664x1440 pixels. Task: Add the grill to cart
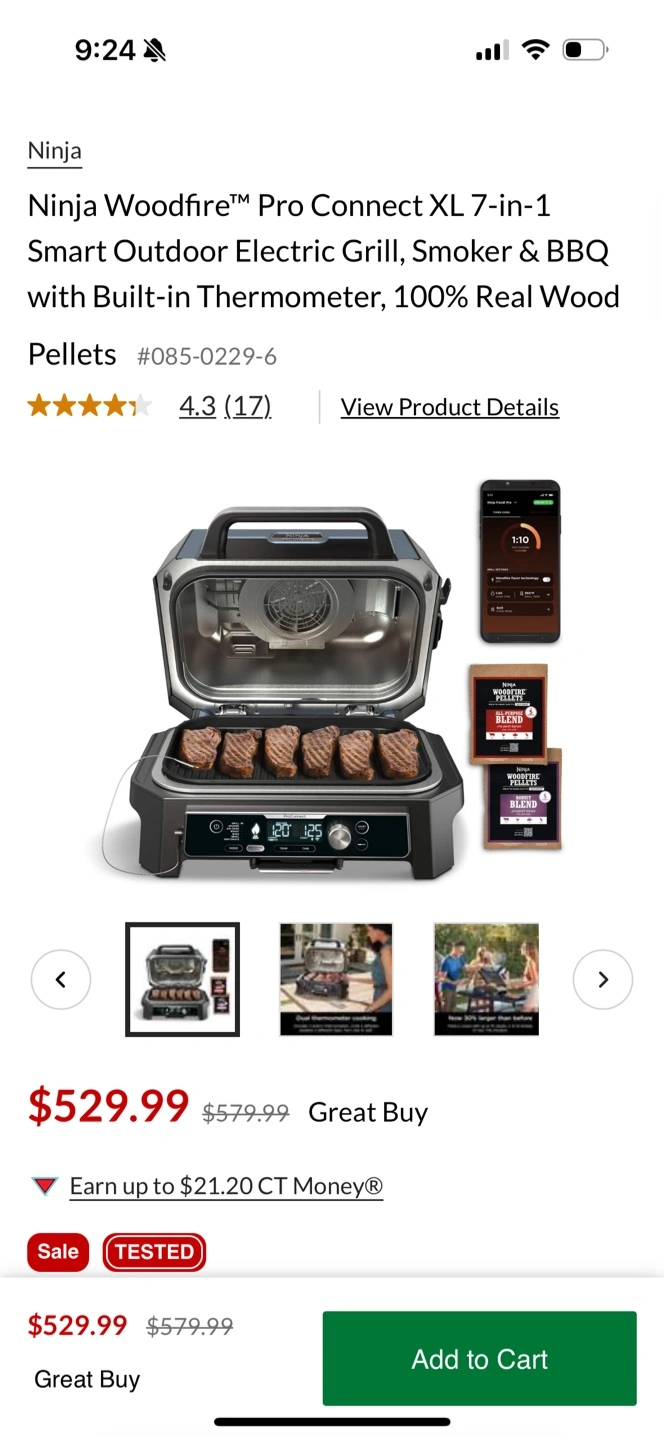pos(480,1359)
